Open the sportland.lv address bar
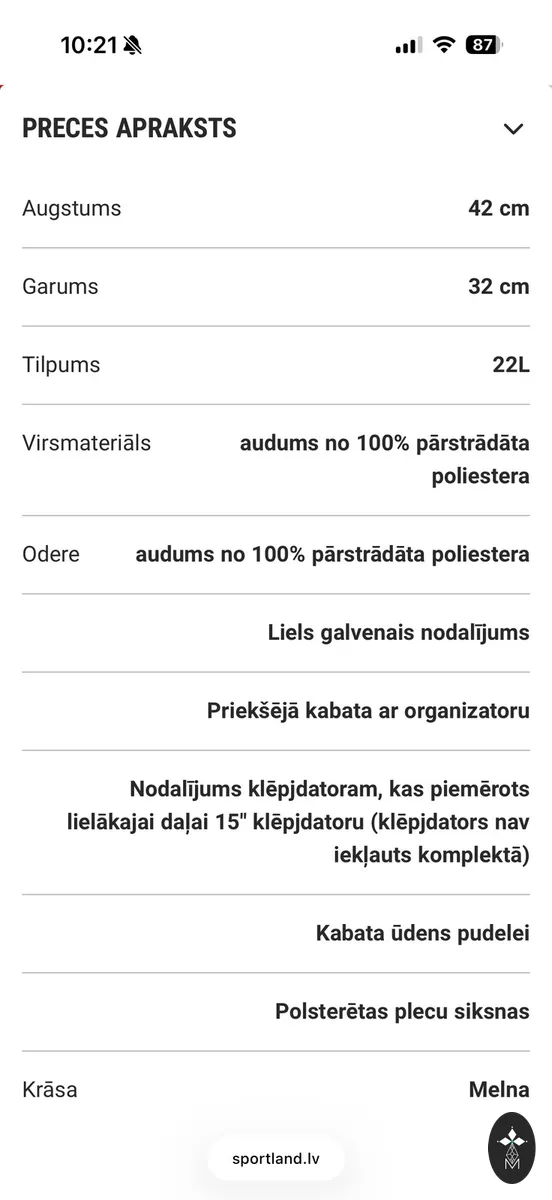Viewport: 552px width, 1200px height. (276, 1159)
